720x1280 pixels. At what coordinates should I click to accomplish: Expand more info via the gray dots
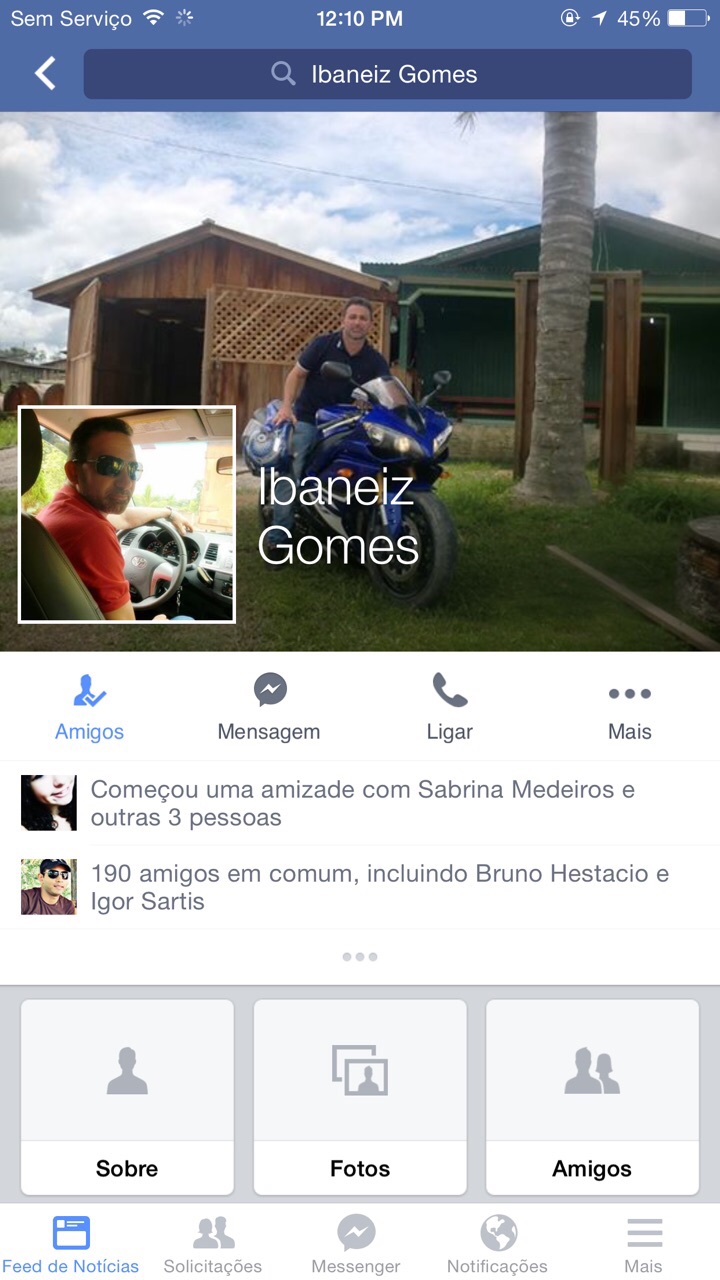(360, 957)
